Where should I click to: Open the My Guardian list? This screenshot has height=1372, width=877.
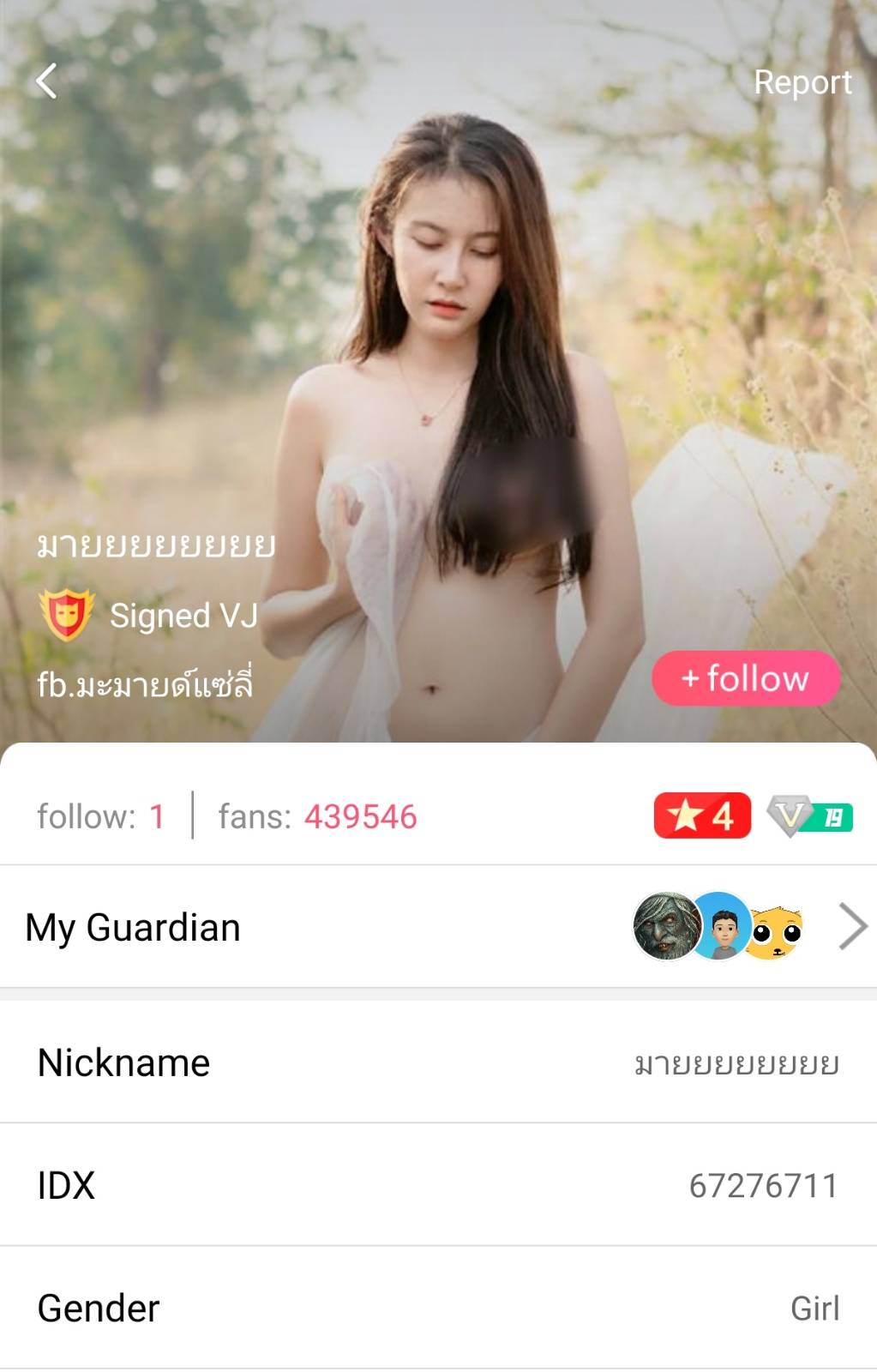pos(437,927)
